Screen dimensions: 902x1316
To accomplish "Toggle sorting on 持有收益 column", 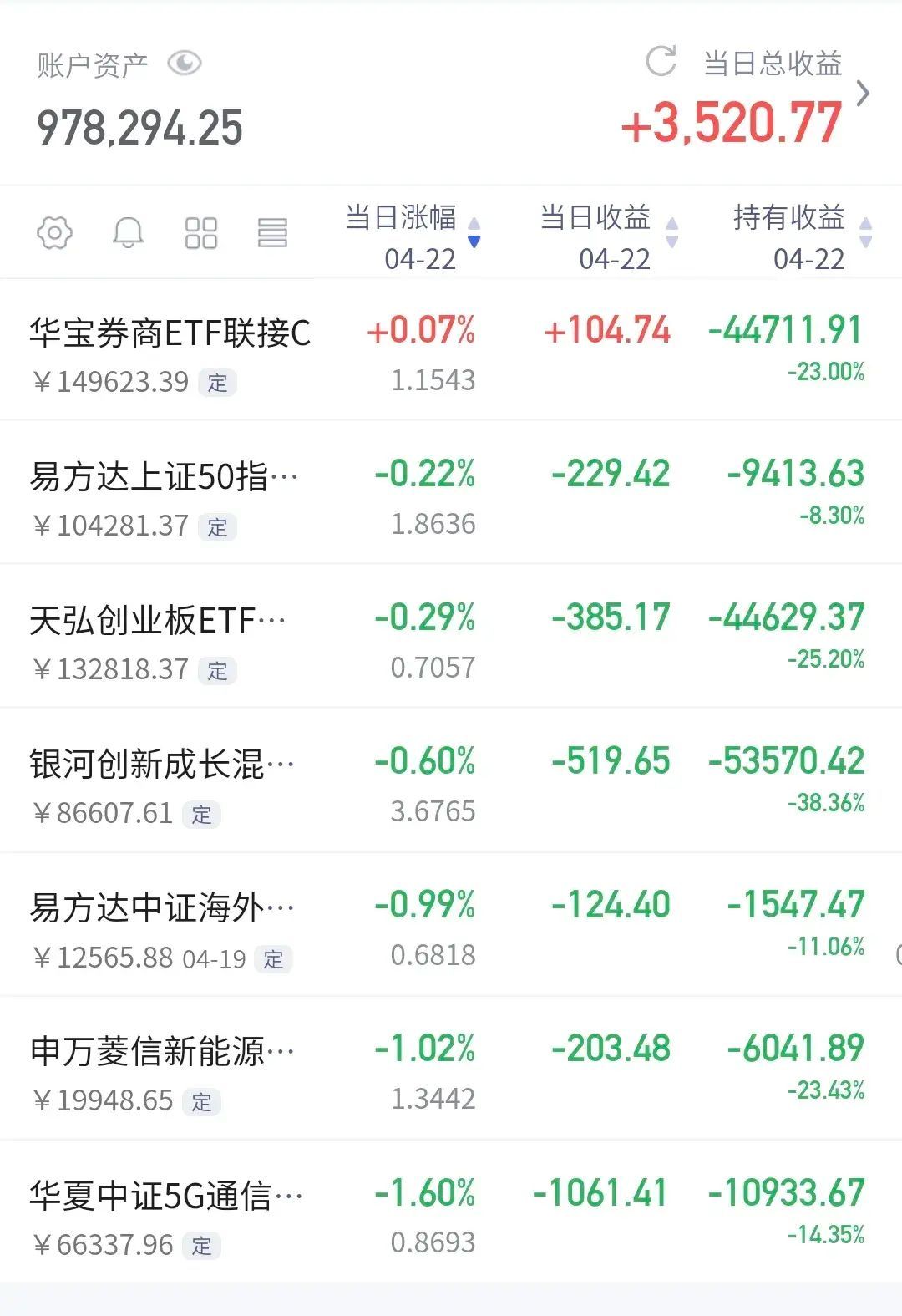I will tap(864, 231).
